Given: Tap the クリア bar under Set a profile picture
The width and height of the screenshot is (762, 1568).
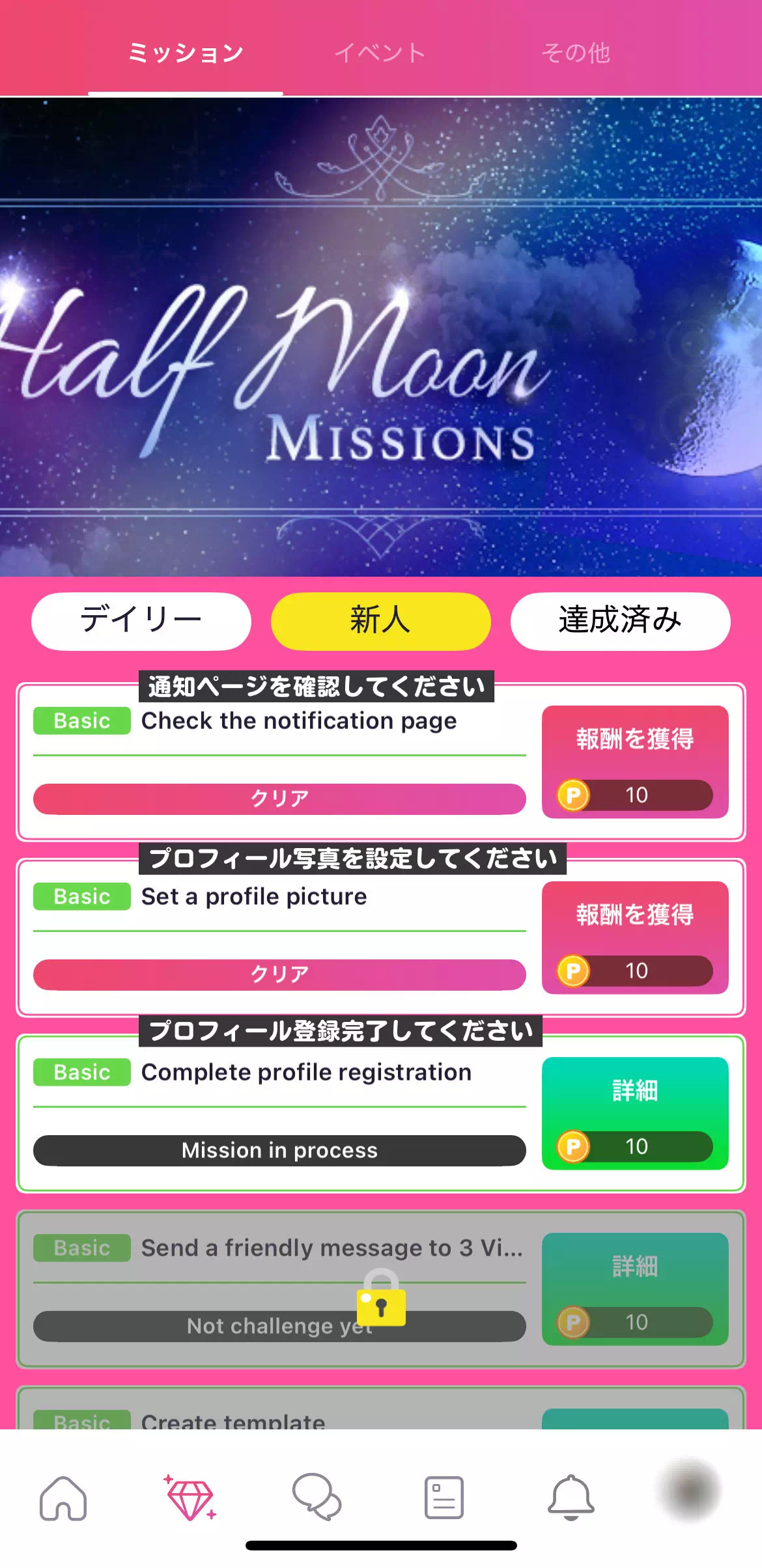Looking at the screenshot, I should (x=279, y=974).
